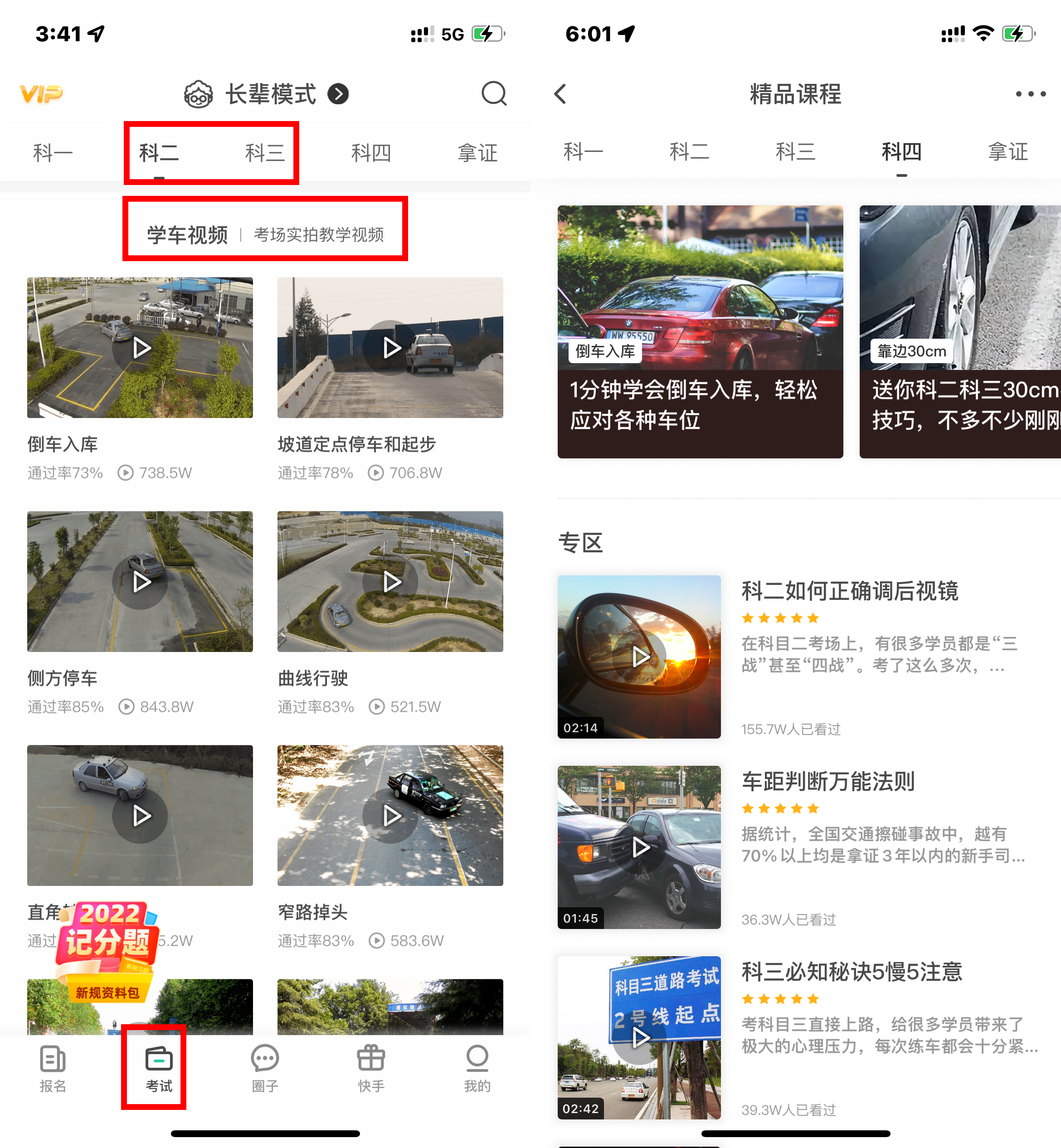This screenshot has height=1148, width=1061.
Task: Switch on 长辈模式 via its arrow
Action: click(338, 94)
